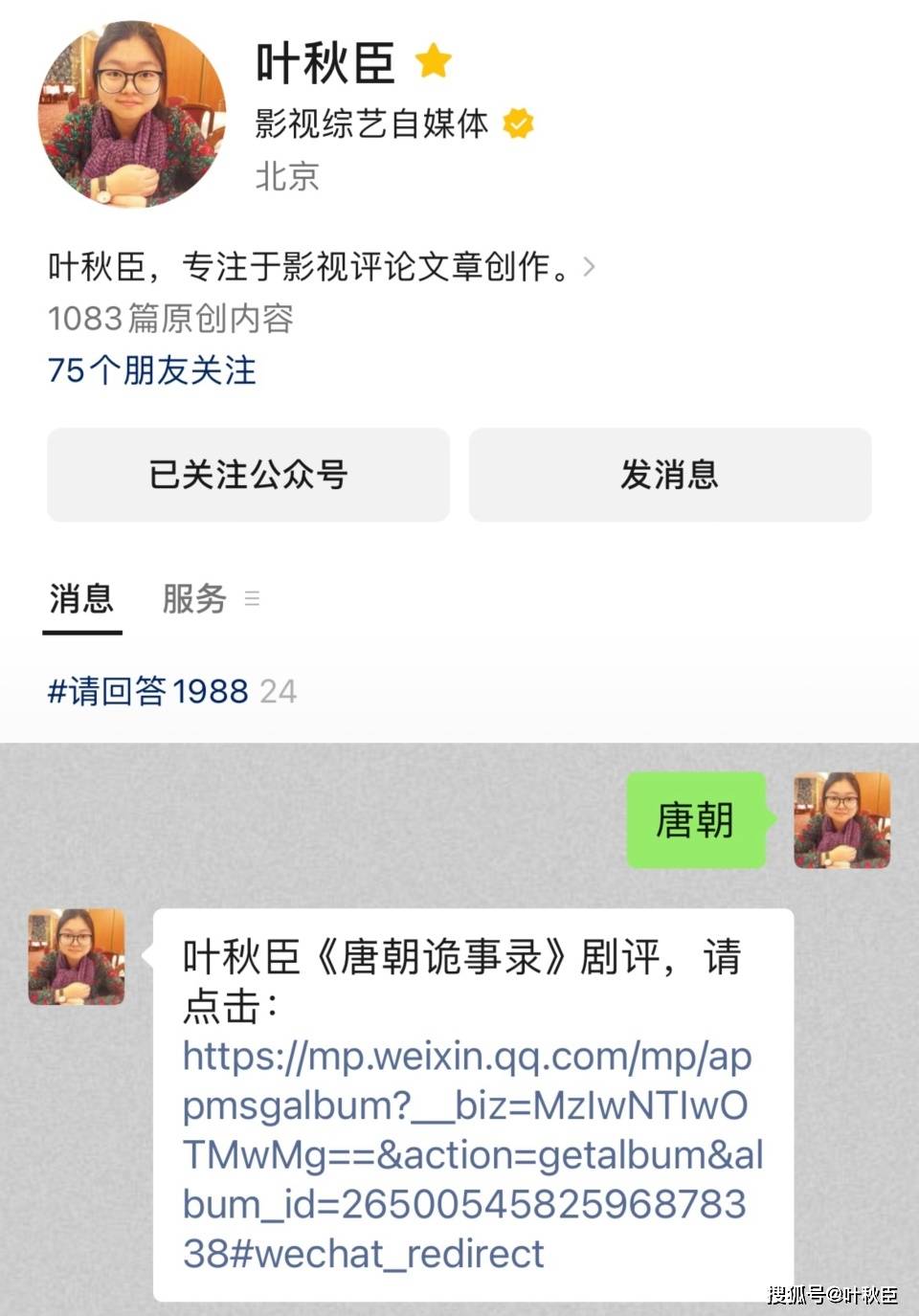View the 75个朋友关注 list
Image resolution: width=919 pixels, height=1316 pixels.
pyautogui.click(x=152, y=370)
